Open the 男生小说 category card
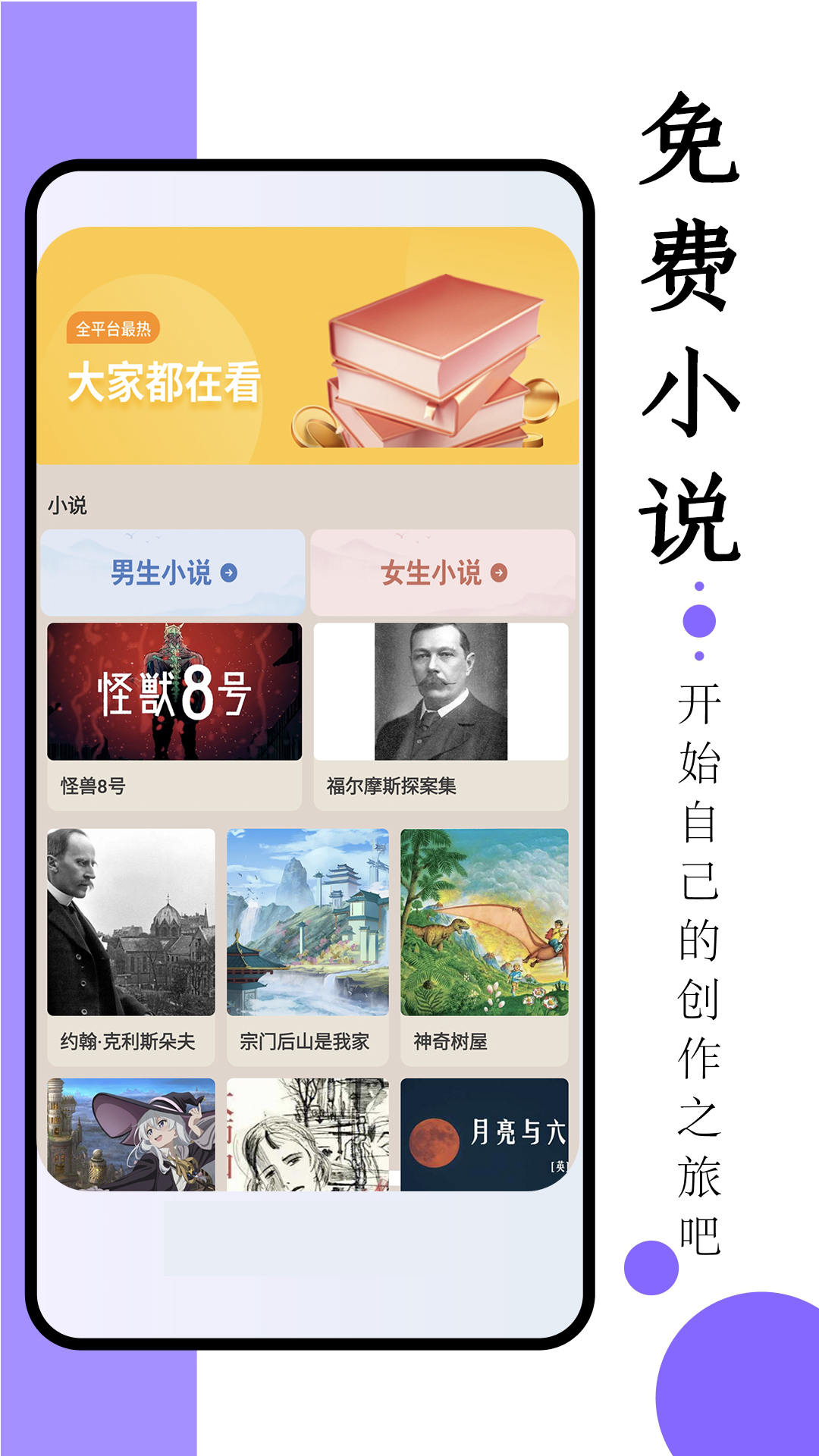The width and height of the screenshot is (819, 1456). [174, 573]
